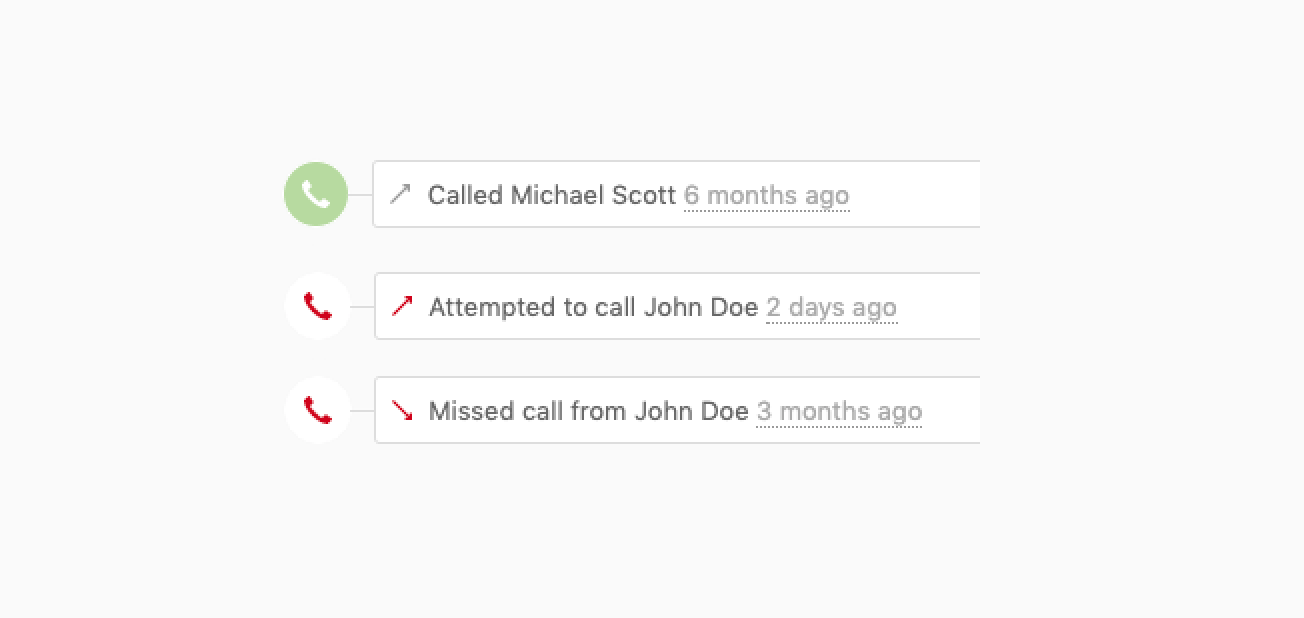Show the exact date for 2 days ago

pos(831,307)
